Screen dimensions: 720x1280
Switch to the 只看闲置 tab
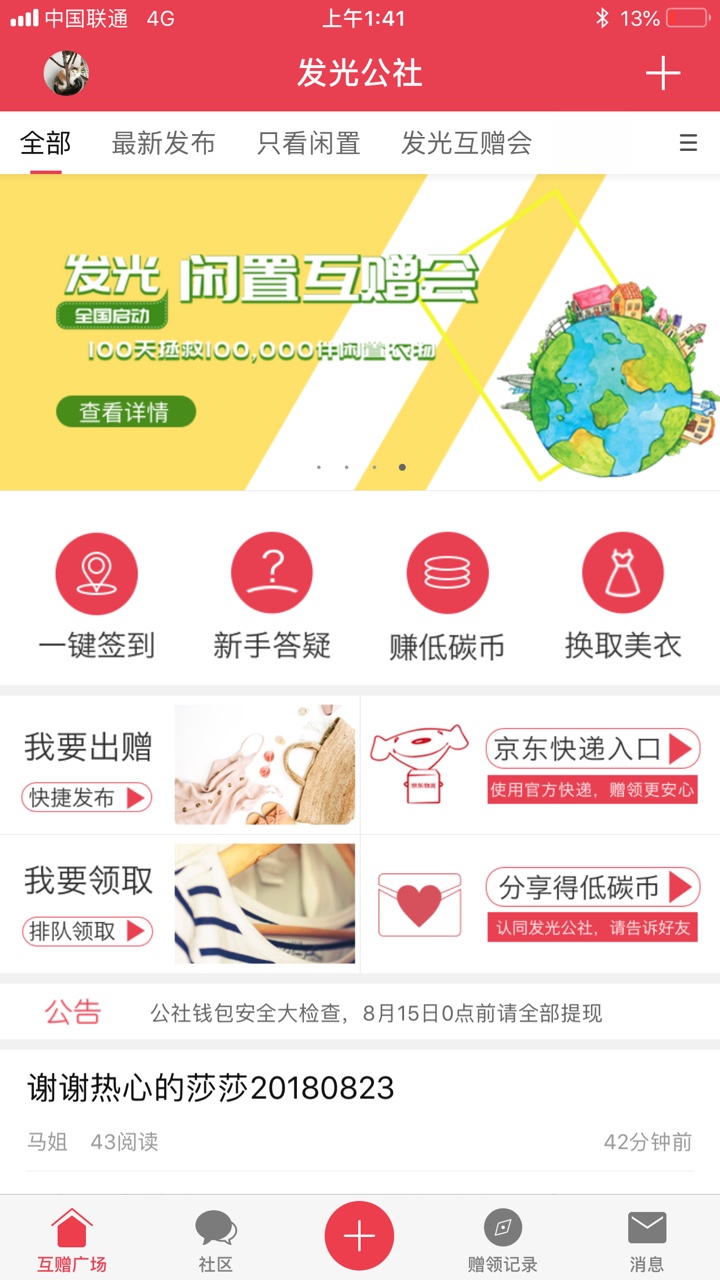tap(308, 143)
